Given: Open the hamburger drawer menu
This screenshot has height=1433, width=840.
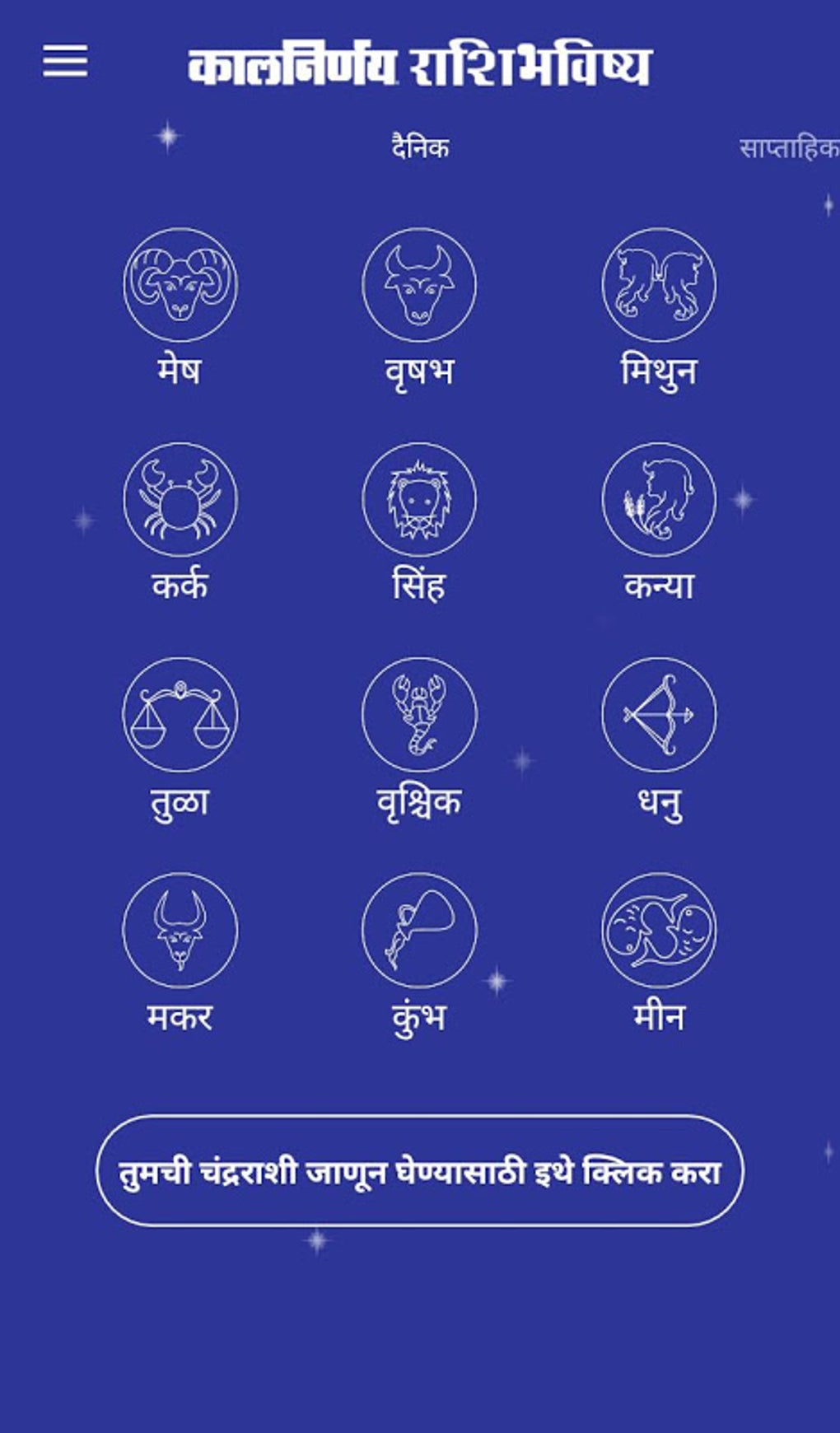Looking at the screenshot, I should coord(65,61).
